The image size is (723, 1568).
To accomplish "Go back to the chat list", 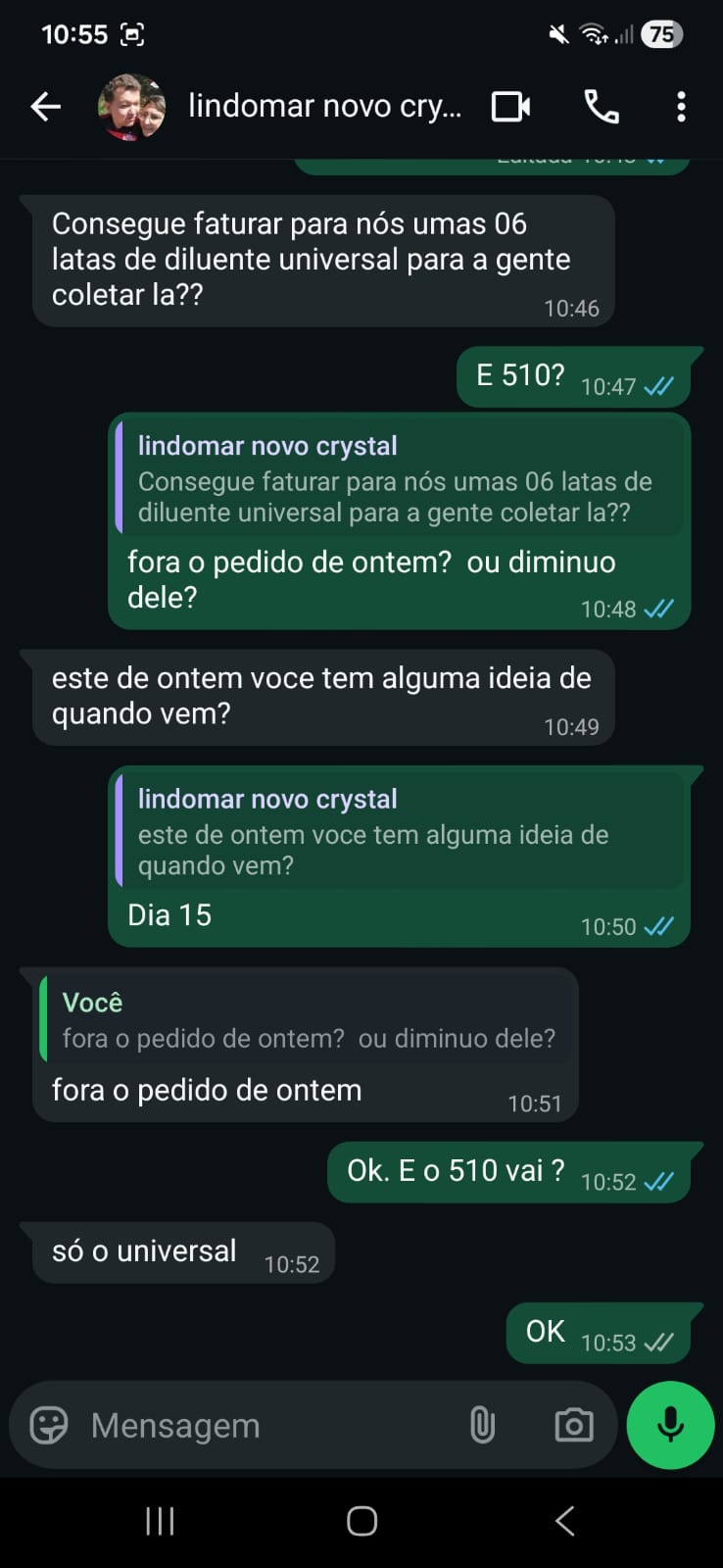I will pos(45,107).
